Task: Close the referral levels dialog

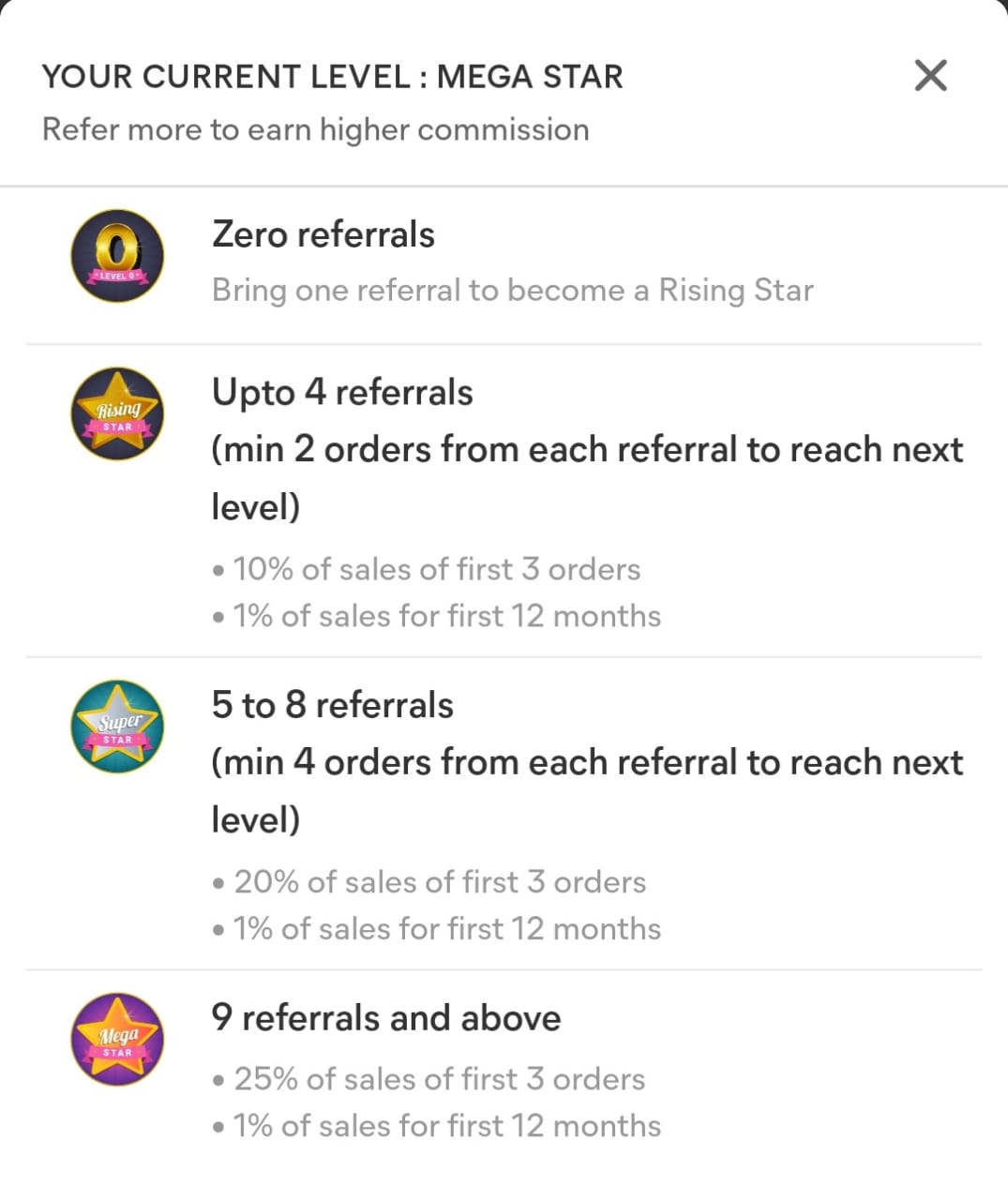Action: point(930,75)
